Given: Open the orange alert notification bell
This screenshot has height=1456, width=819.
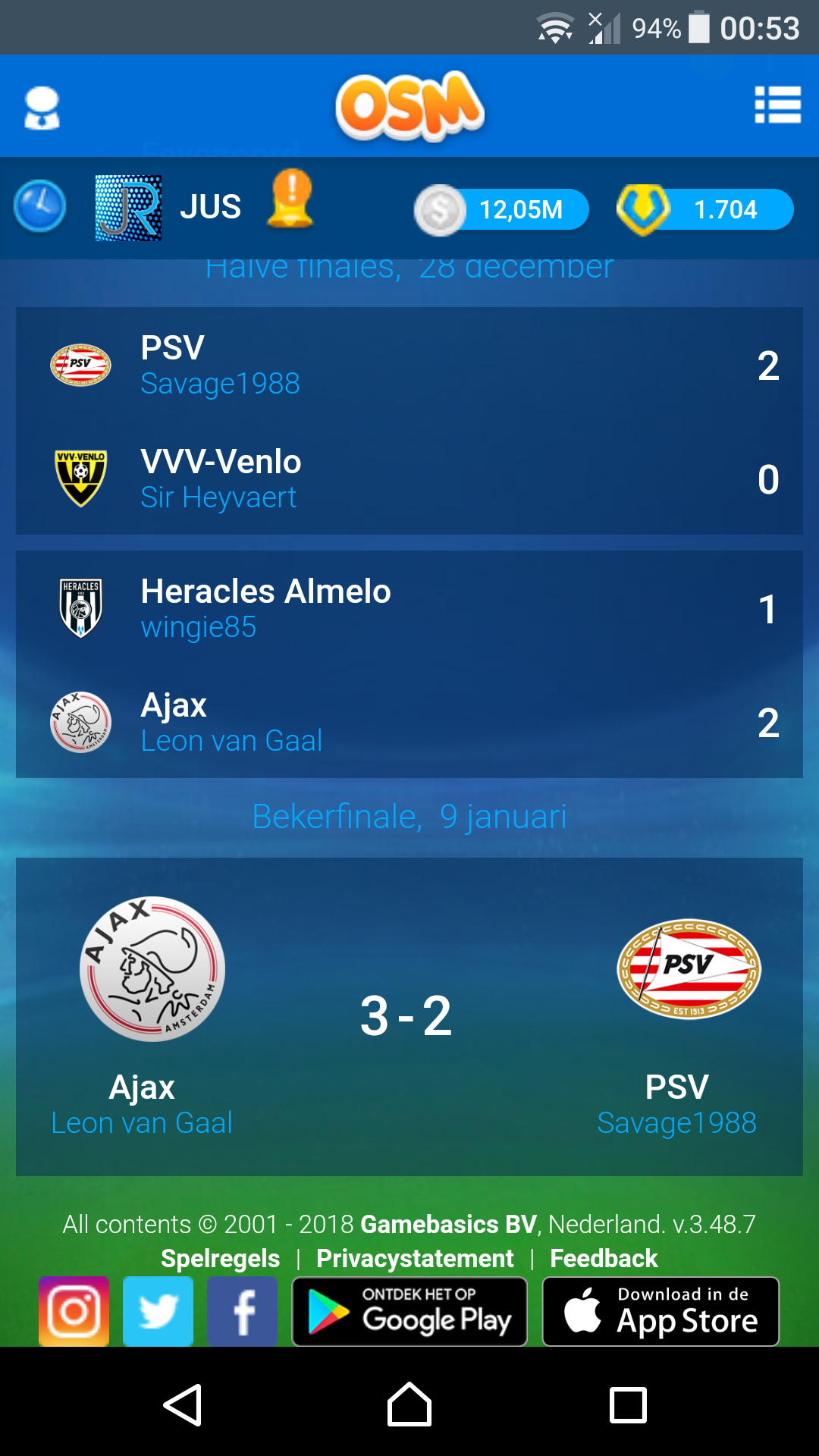Looking at the screenshot, I should [x=290, y=199].
